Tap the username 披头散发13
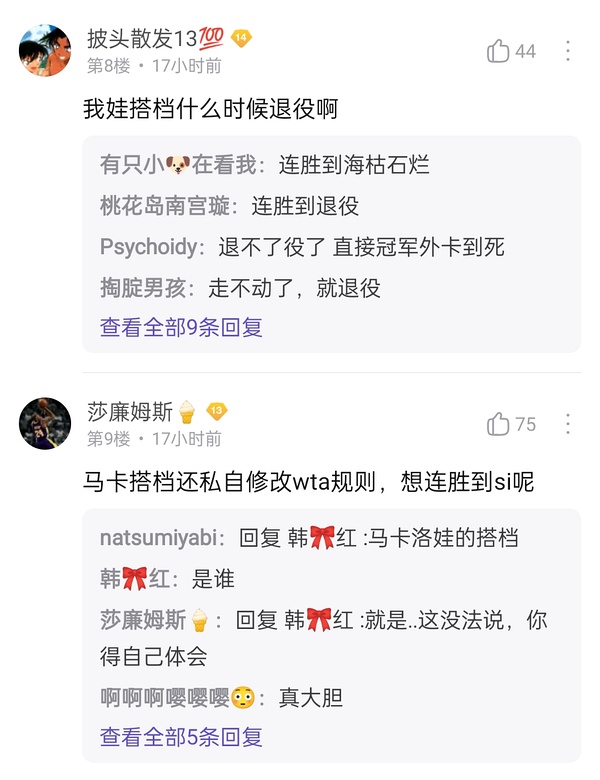The height and width of the screenshot is (780, 600). point(142,39)
